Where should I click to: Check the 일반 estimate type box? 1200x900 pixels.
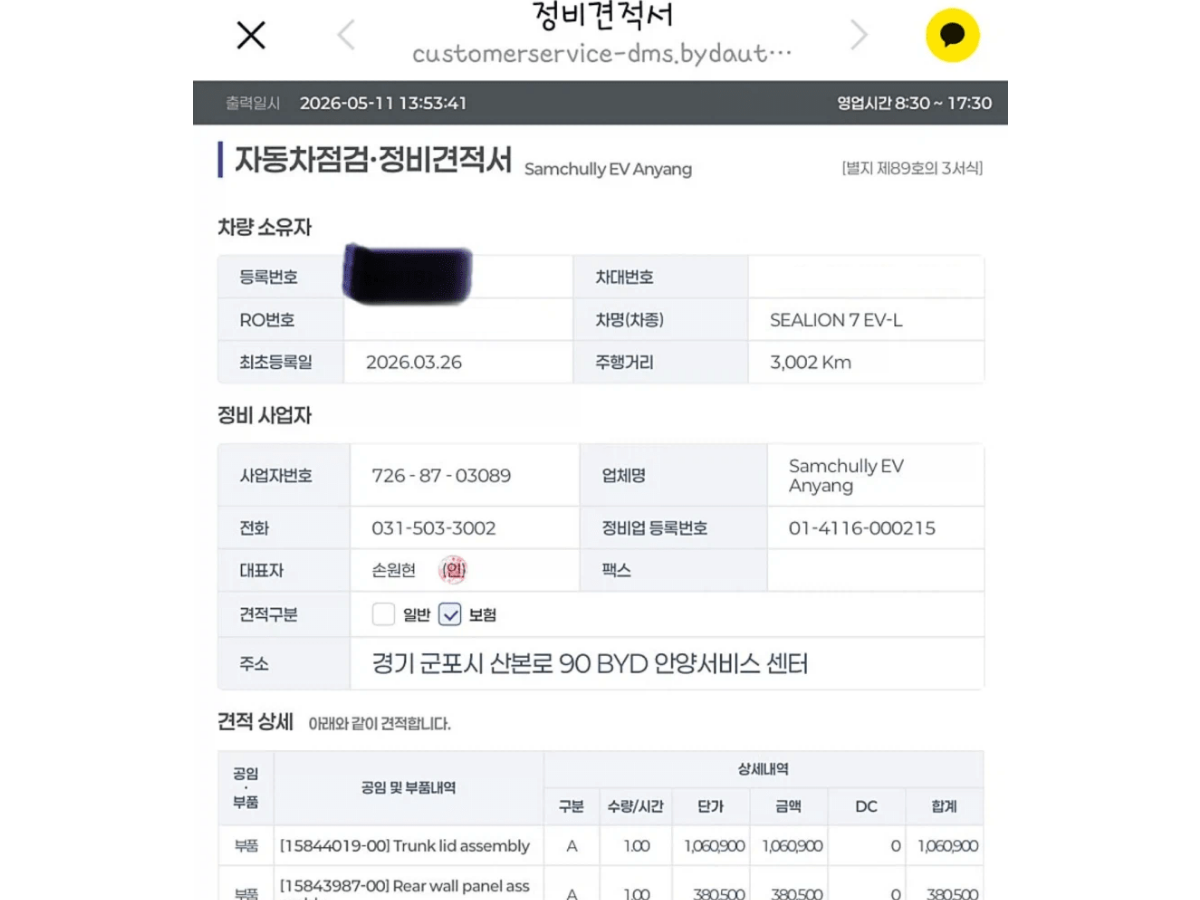click(383, 614)
